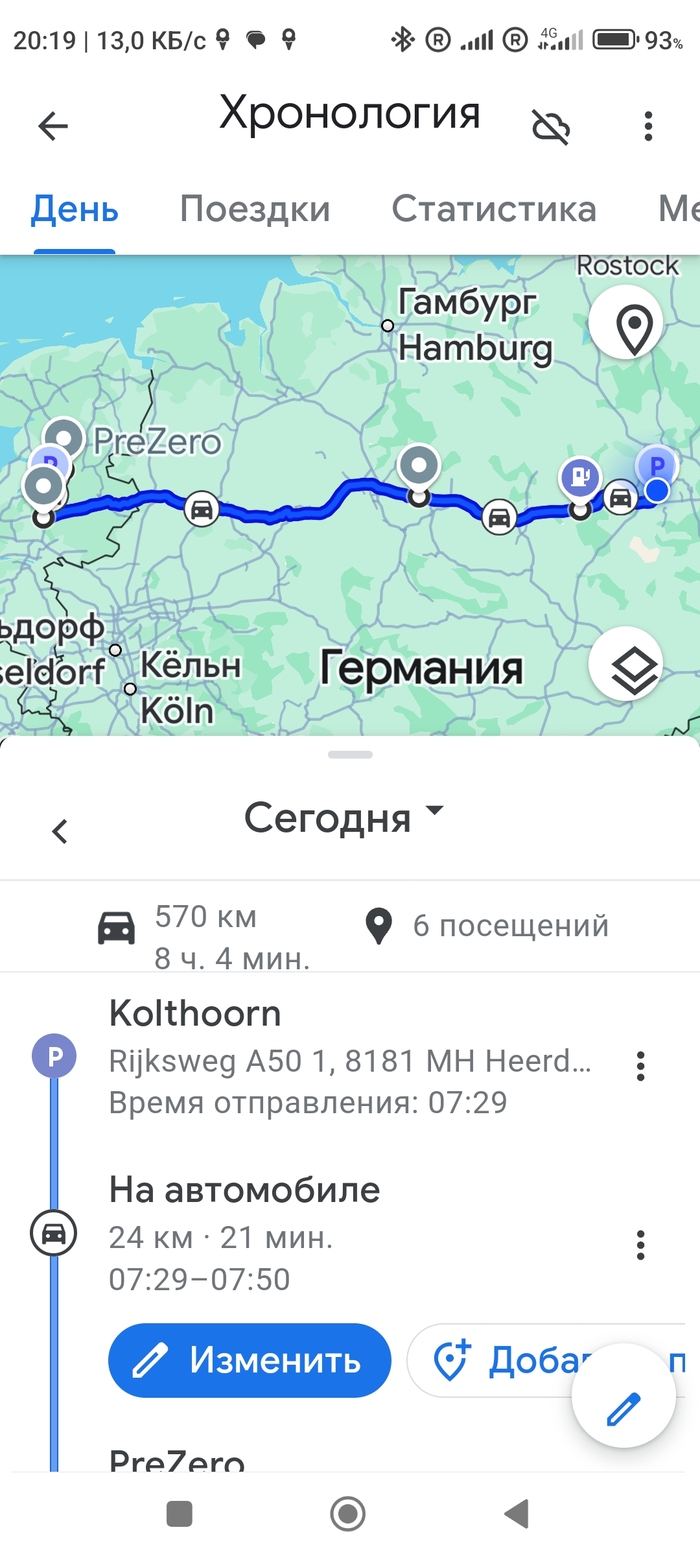Open the overflow menu in the app bar
Image resolution: width=700 pixels, height=1556 pixels.
(x=648, y=126)
